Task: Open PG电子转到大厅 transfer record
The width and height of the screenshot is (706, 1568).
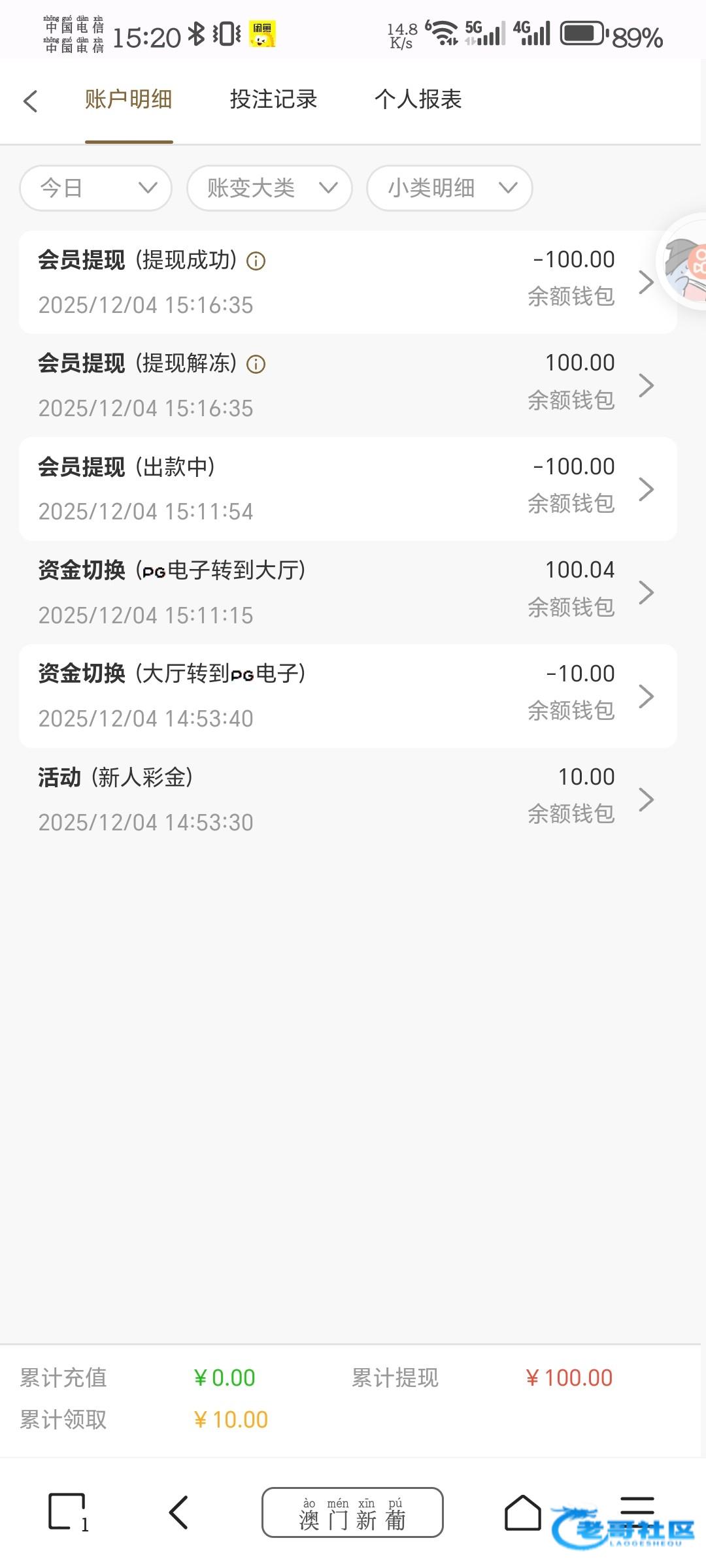Action: click(346, 592)
